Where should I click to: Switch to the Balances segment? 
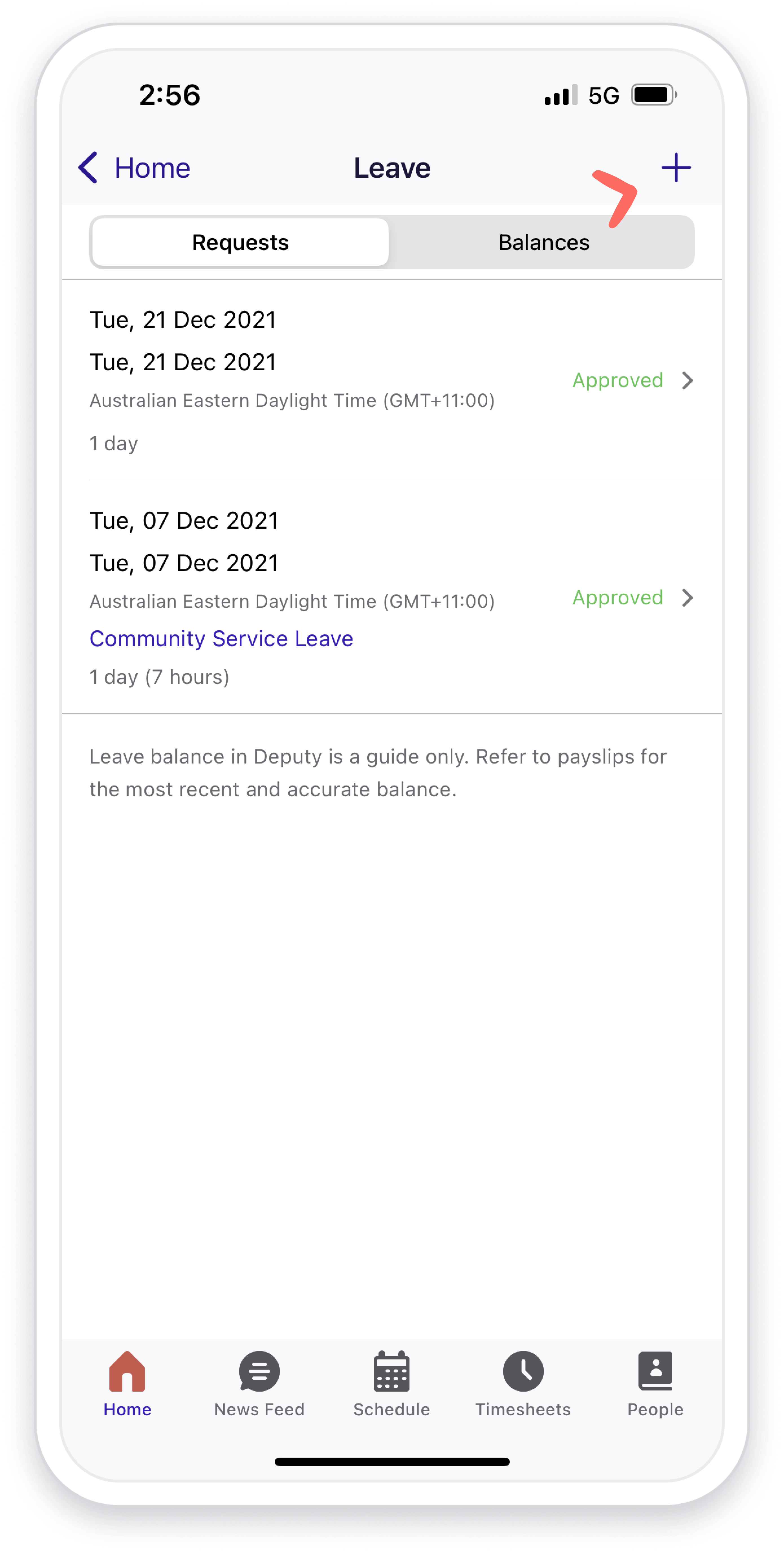pyautogui.click(x=543, y=242)
